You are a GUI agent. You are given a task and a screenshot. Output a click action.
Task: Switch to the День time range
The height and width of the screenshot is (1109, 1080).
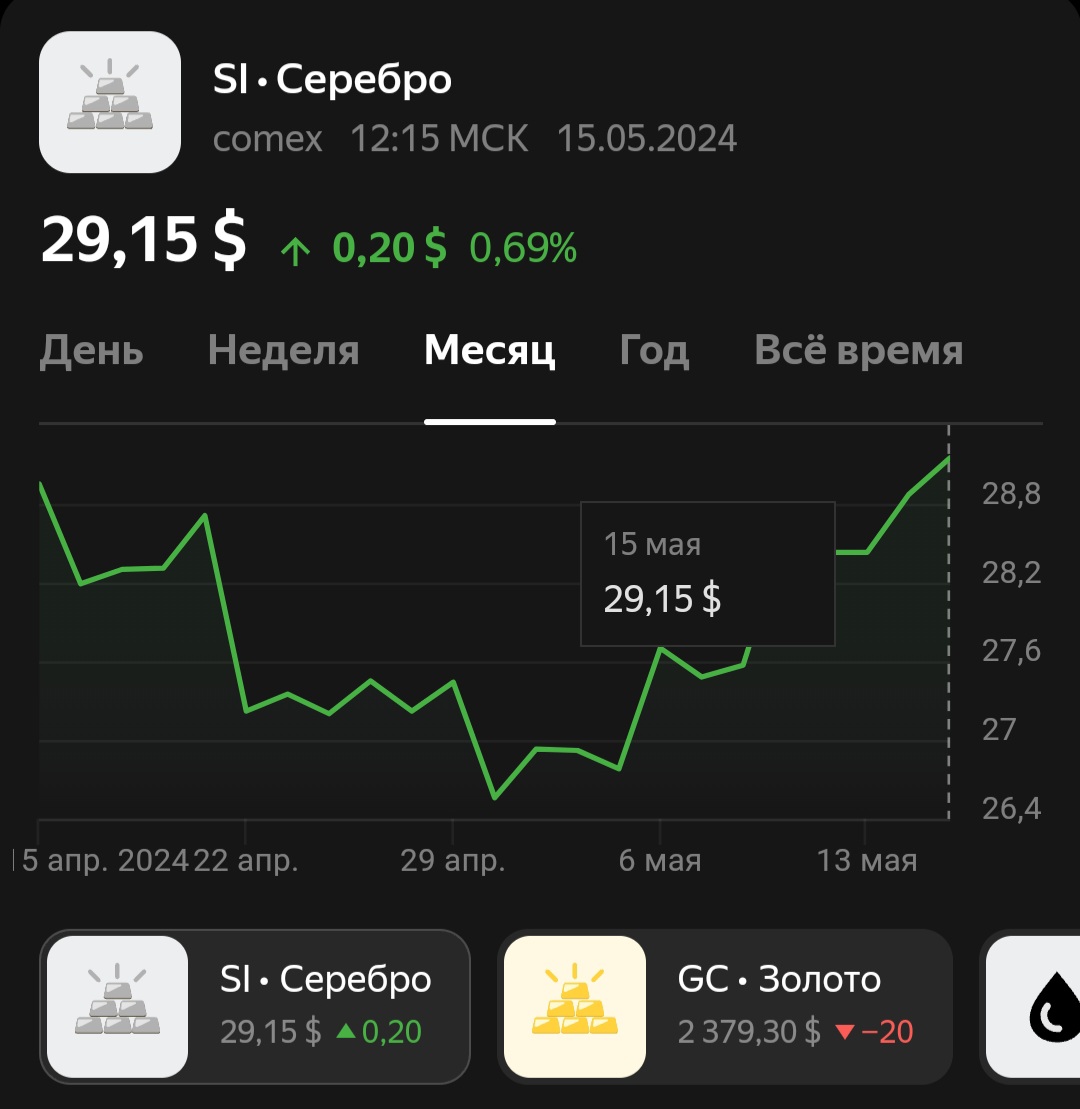(x=91, y=351)
